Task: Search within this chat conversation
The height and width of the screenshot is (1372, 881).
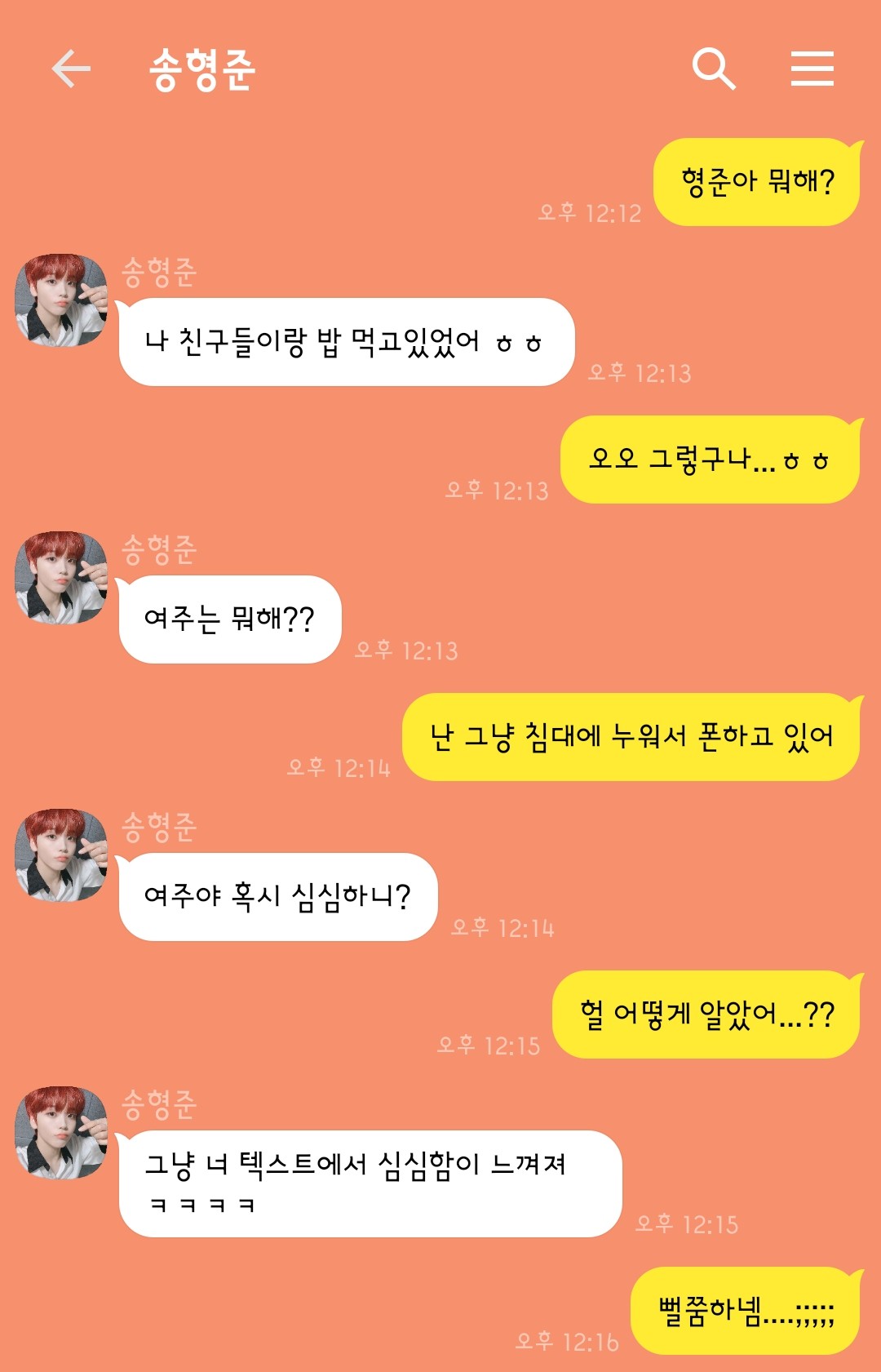Action: click(x=714, y=68)
